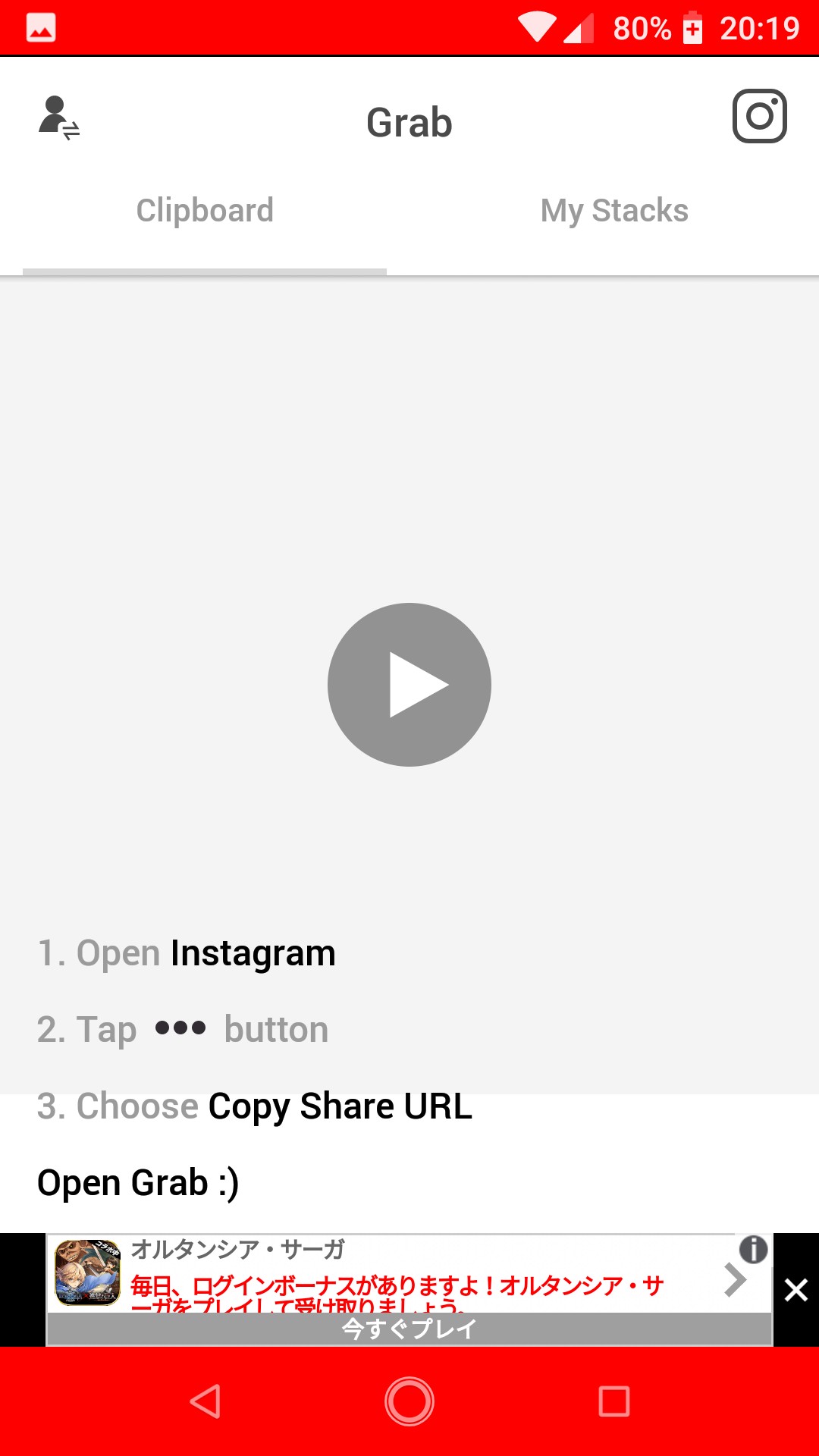This screenshot has width=819, height=1456.
Task: Play the tutorial video
Action: coord(409,685)
